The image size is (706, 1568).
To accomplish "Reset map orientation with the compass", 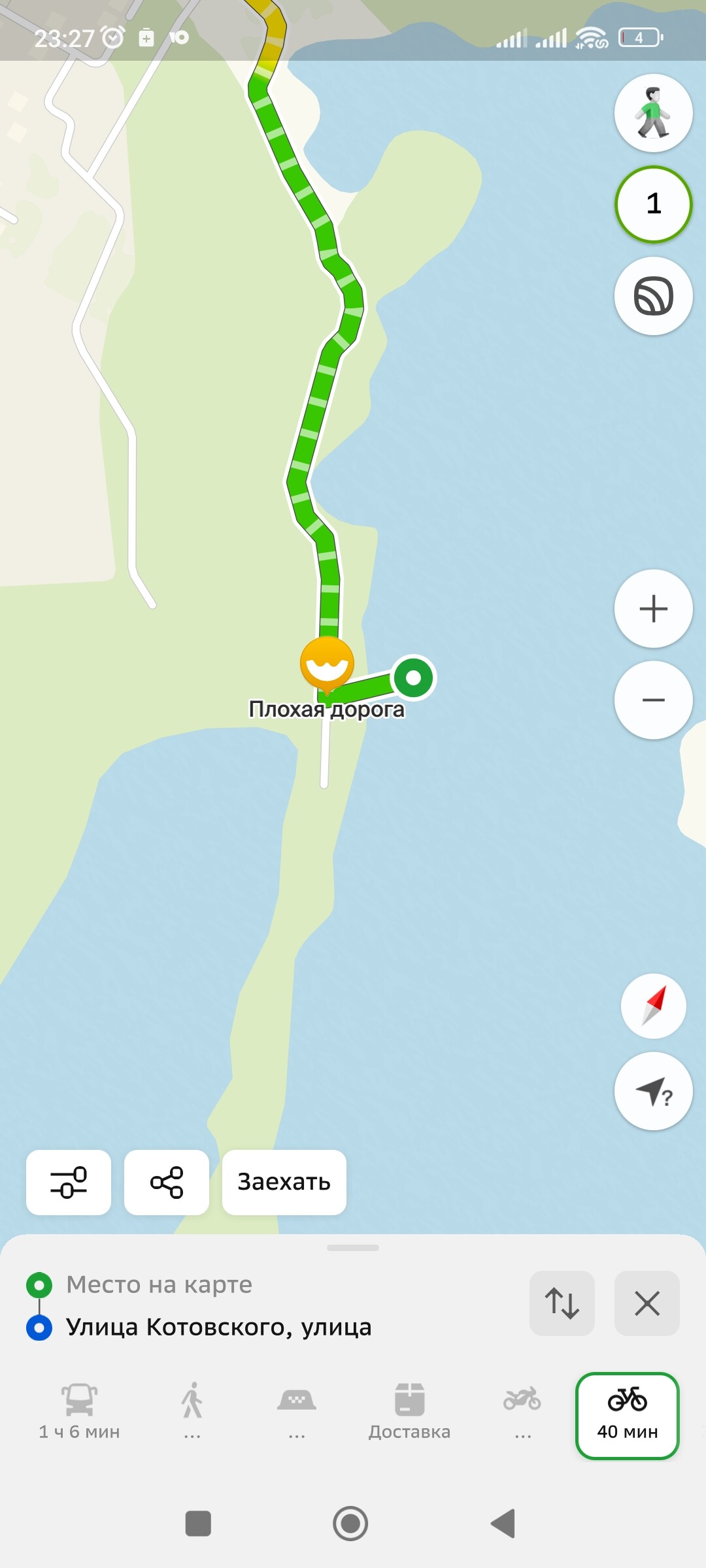I will [653, 1006].
